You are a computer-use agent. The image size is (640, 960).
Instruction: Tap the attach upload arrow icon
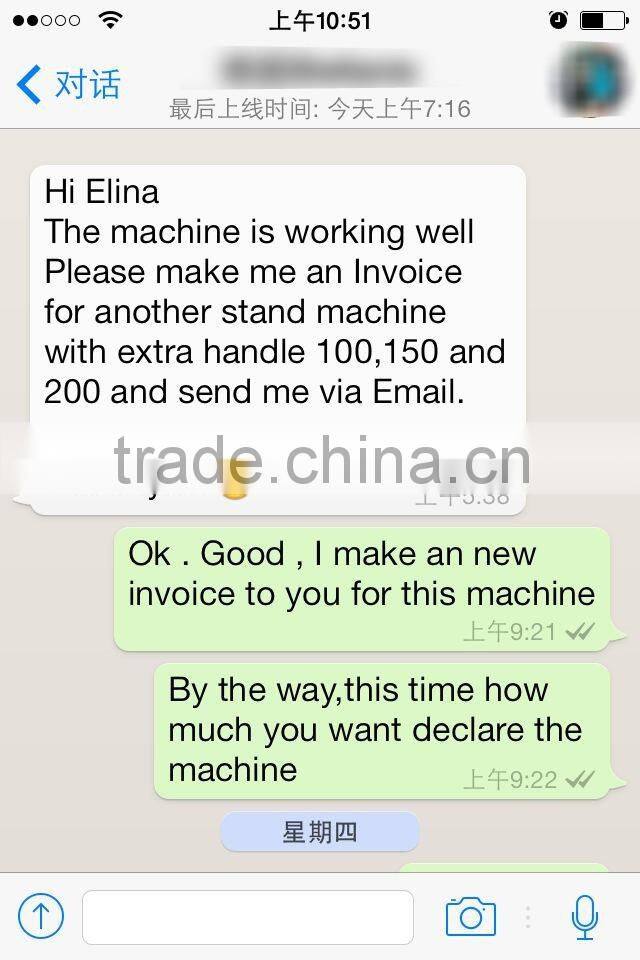click(x=41, y=916)
